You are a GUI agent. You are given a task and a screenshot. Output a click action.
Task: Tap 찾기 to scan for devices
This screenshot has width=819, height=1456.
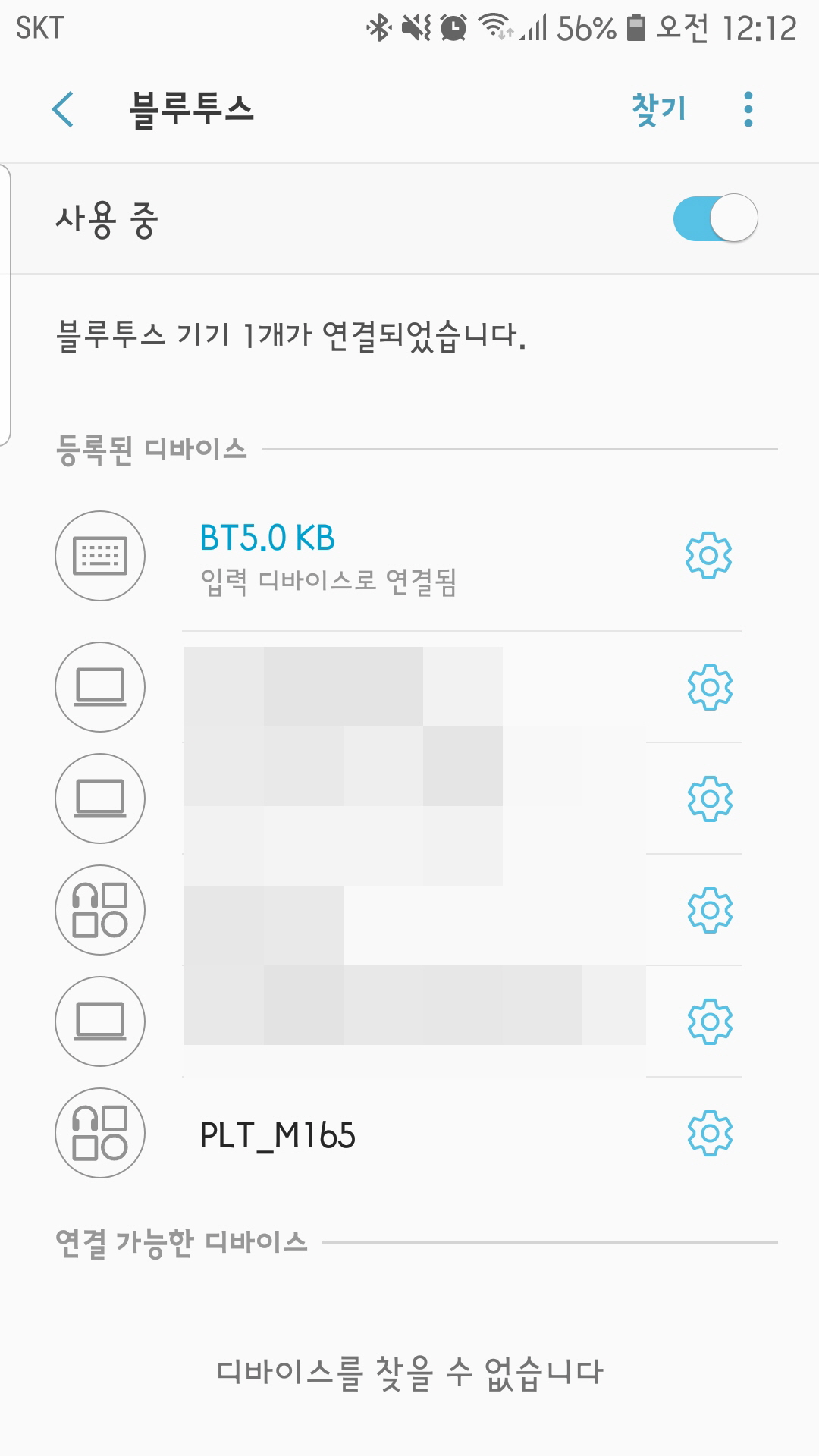tap(658, 109)
